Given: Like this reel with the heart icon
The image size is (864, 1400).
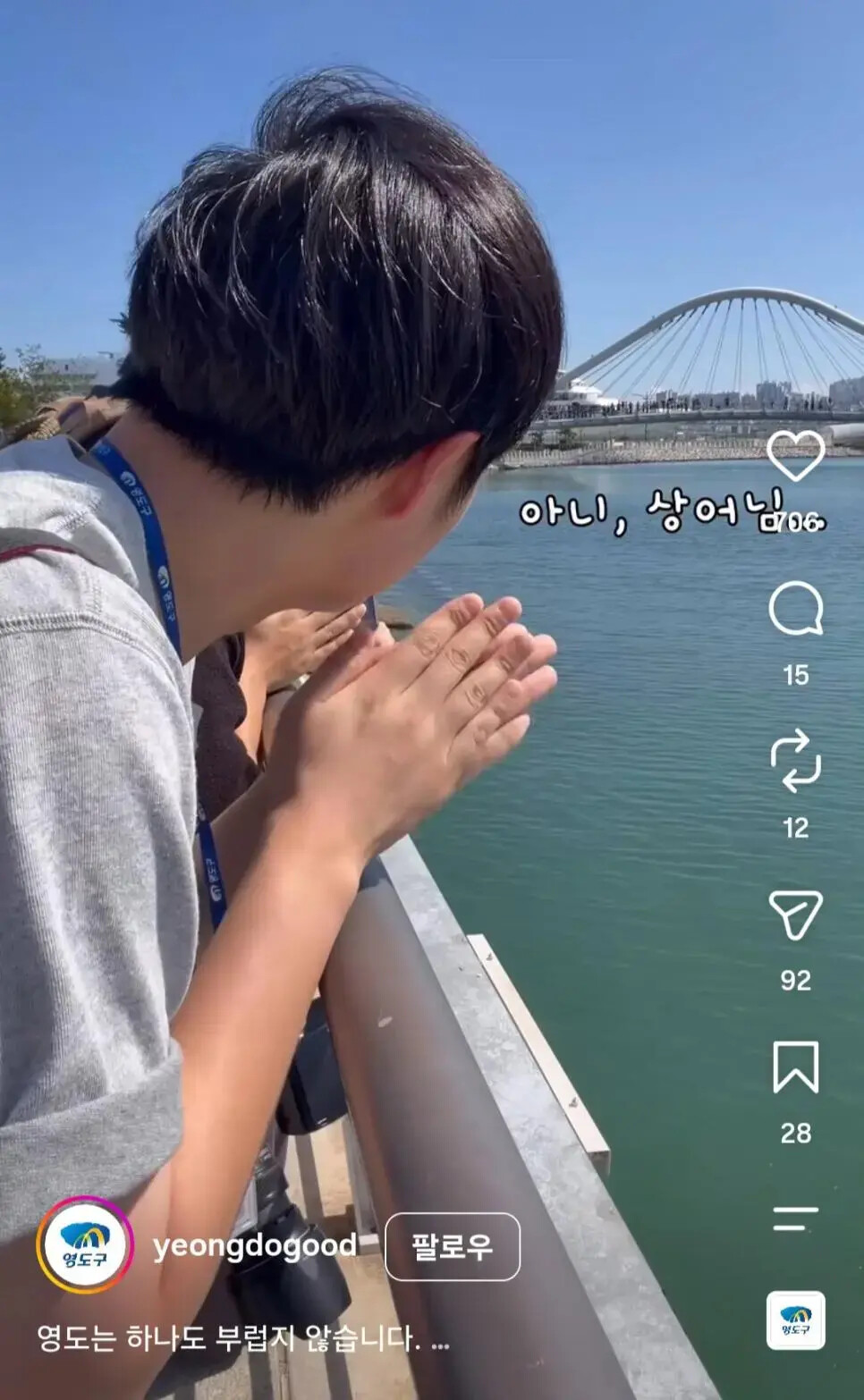Looking at the screenshot, I should click(795, 456).
